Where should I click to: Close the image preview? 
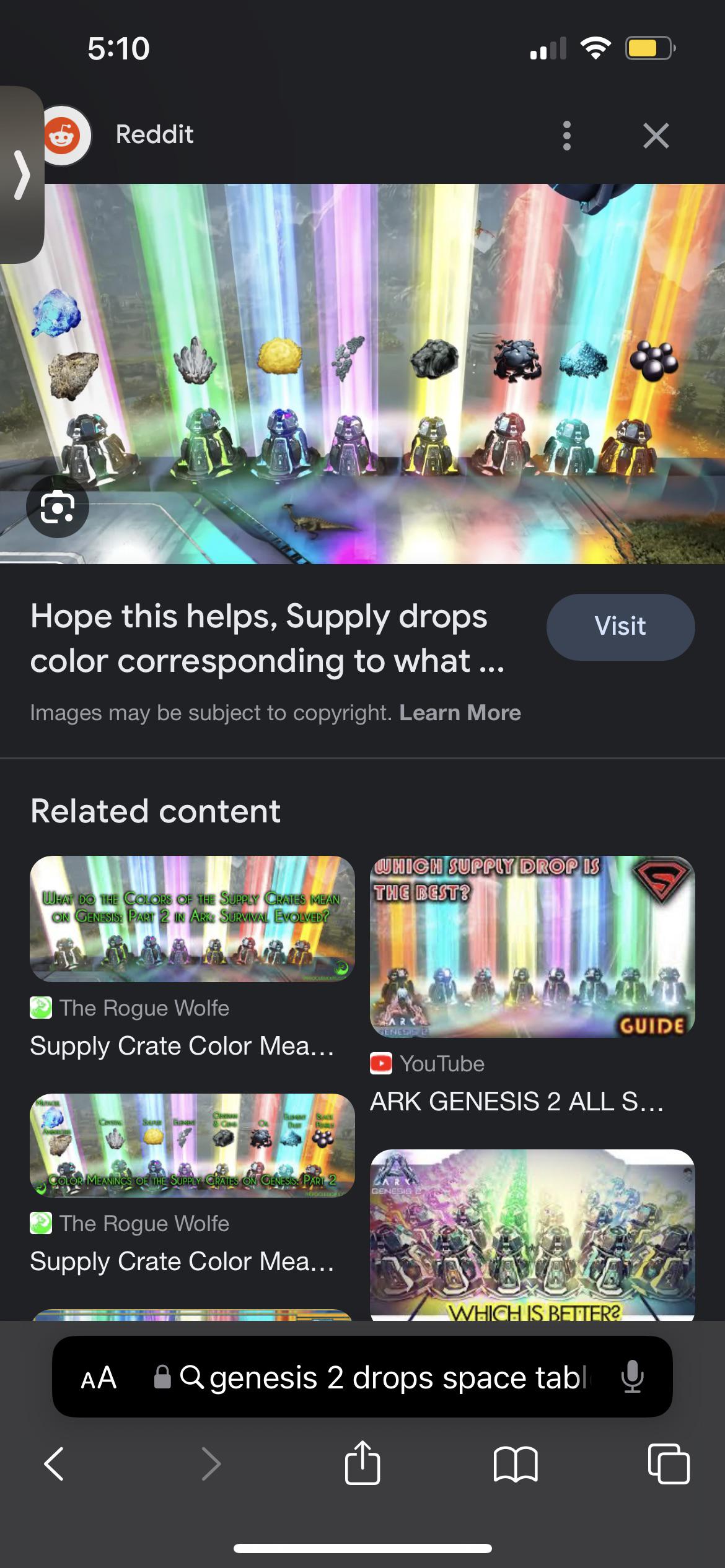656,136
